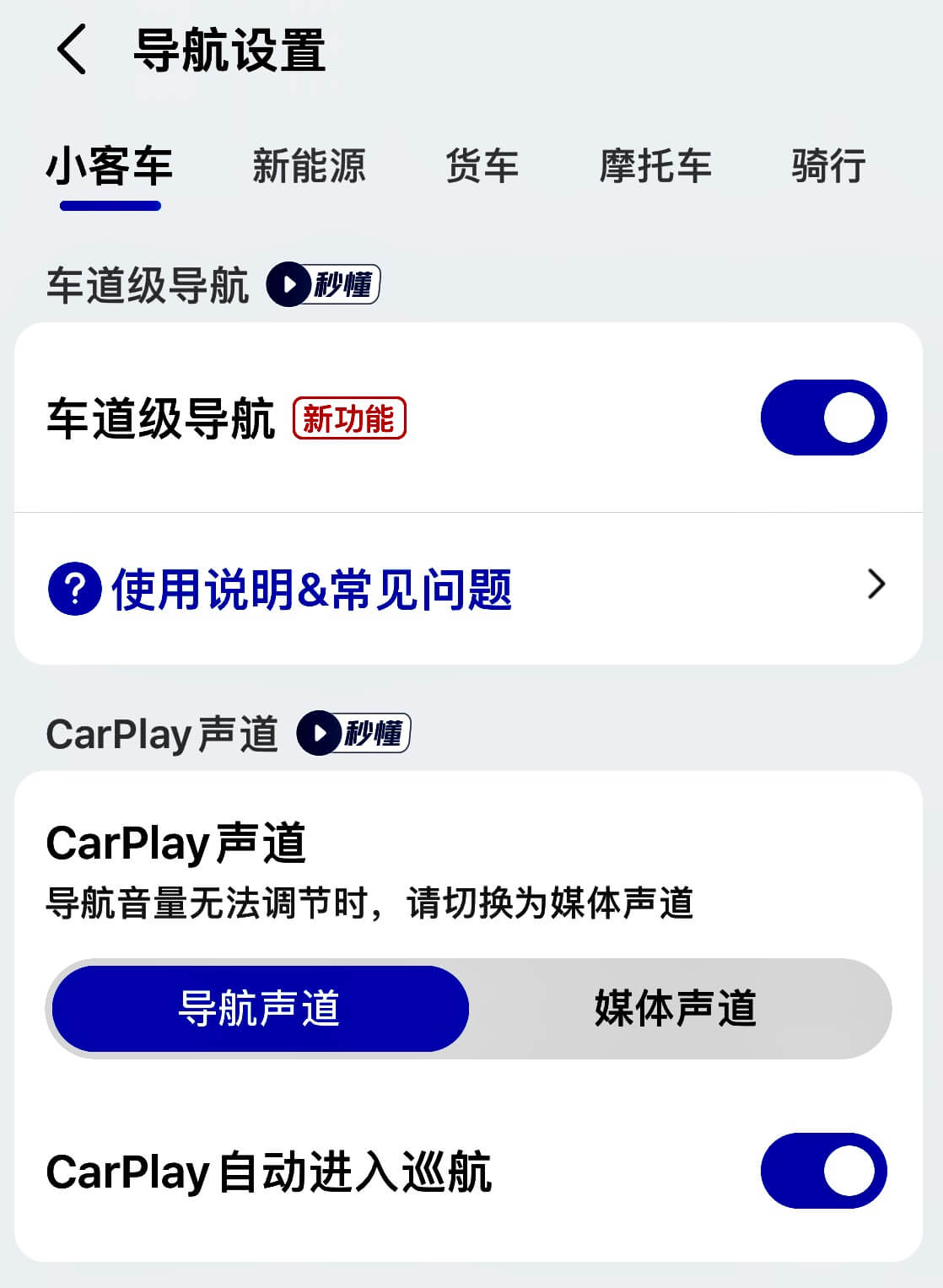Switch to the 货车 tab
The width and height of the screenshot is (943, 1288).
pos(482,165)
